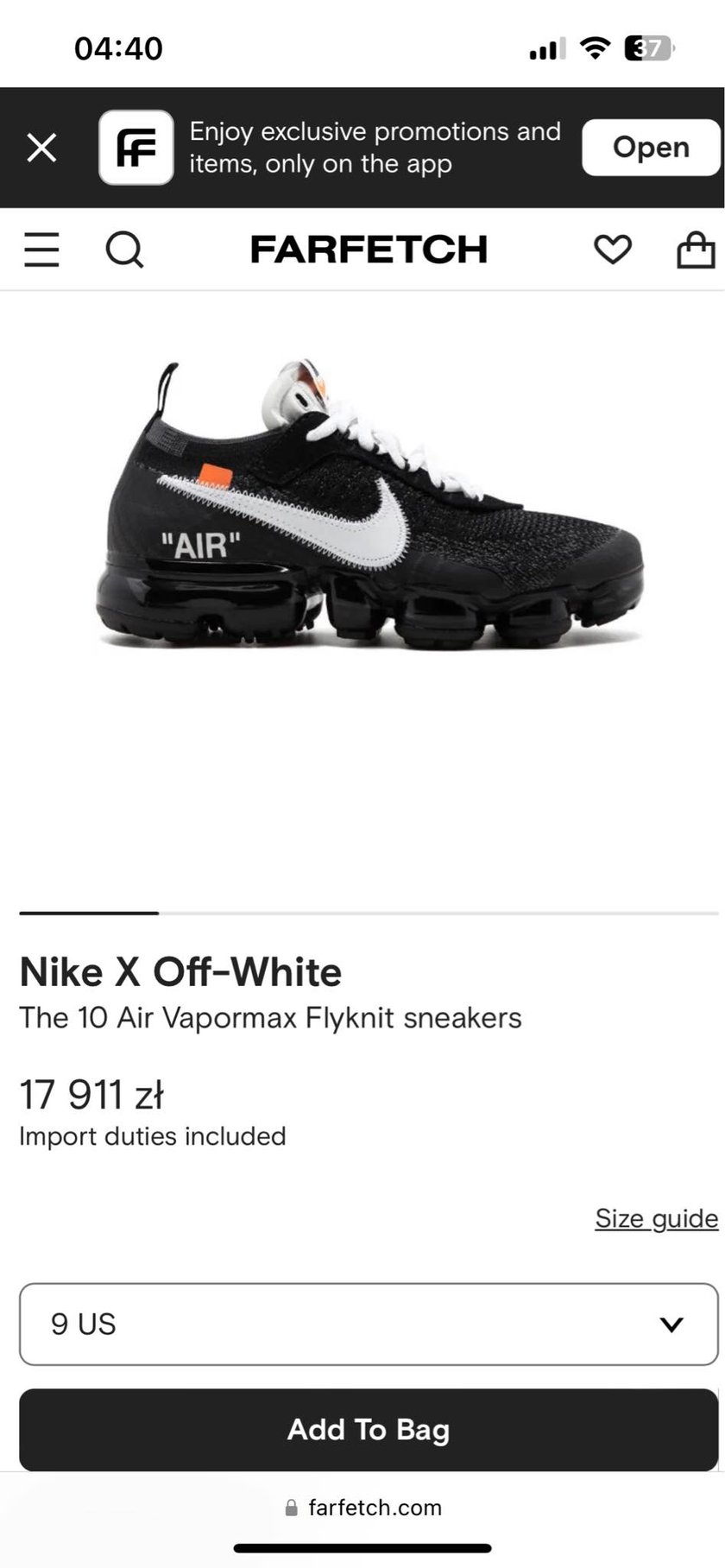Expand the 9 US size dropdown

click(369, 1324)
